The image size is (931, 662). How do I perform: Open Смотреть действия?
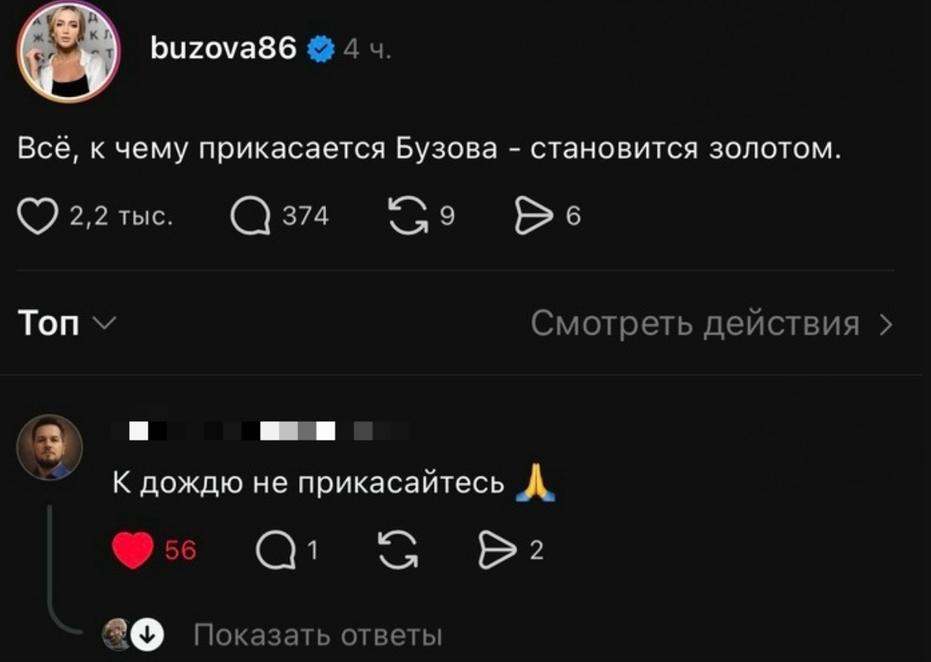point(712,324)
